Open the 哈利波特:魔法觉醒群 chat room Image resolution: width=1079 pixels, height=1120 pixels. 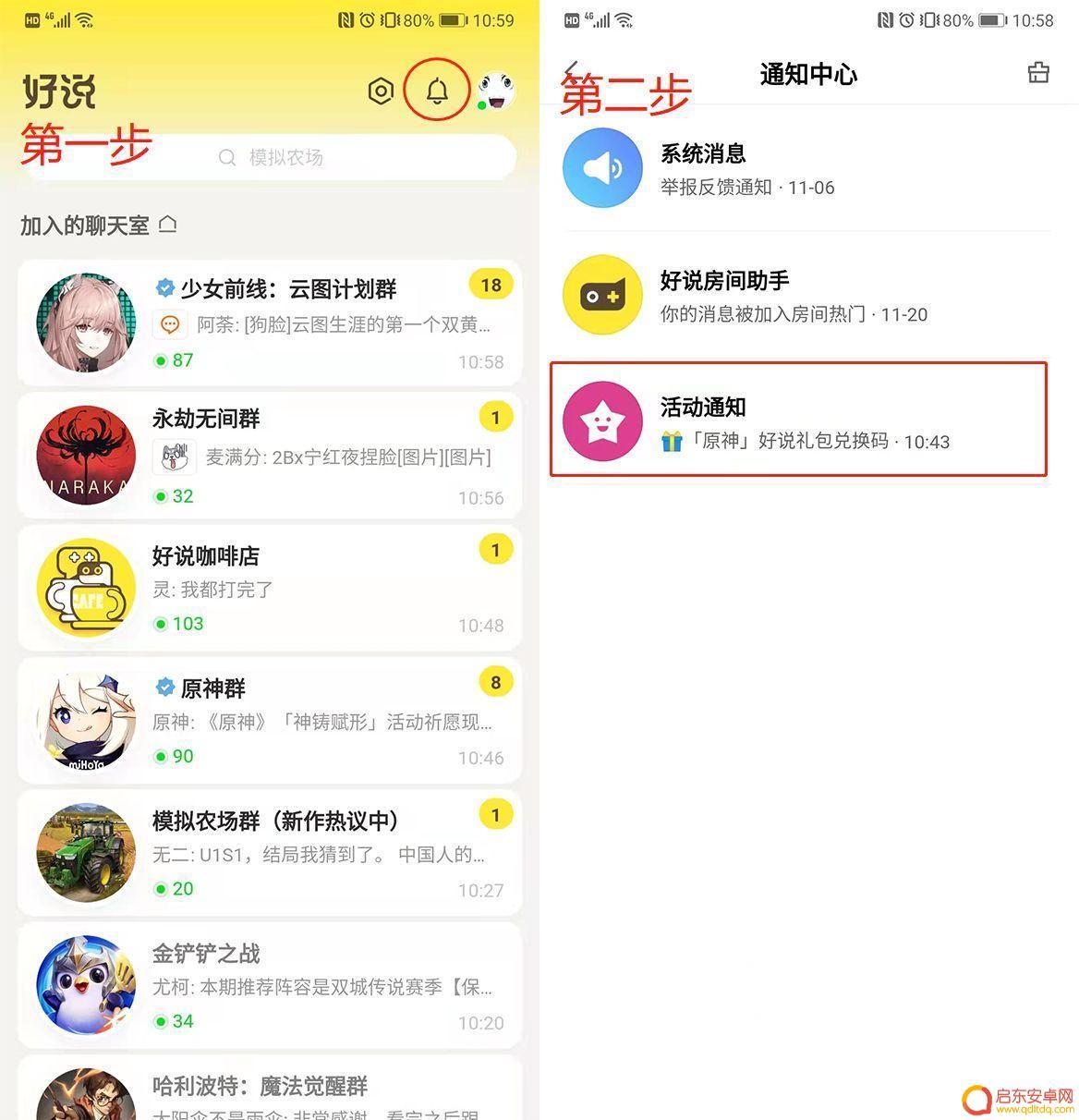coord(269,1090)
